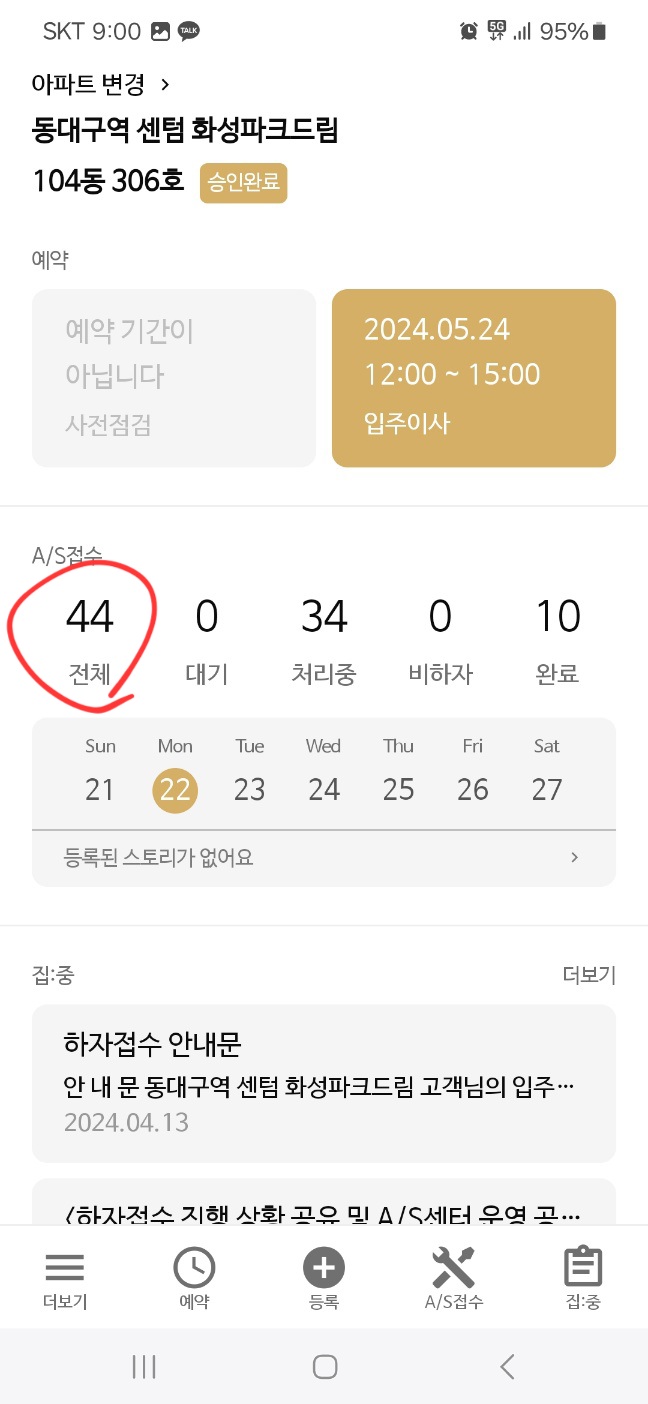Screen dimensions: 648x1404
Task: Go back with system back button
Action: 507,1366
